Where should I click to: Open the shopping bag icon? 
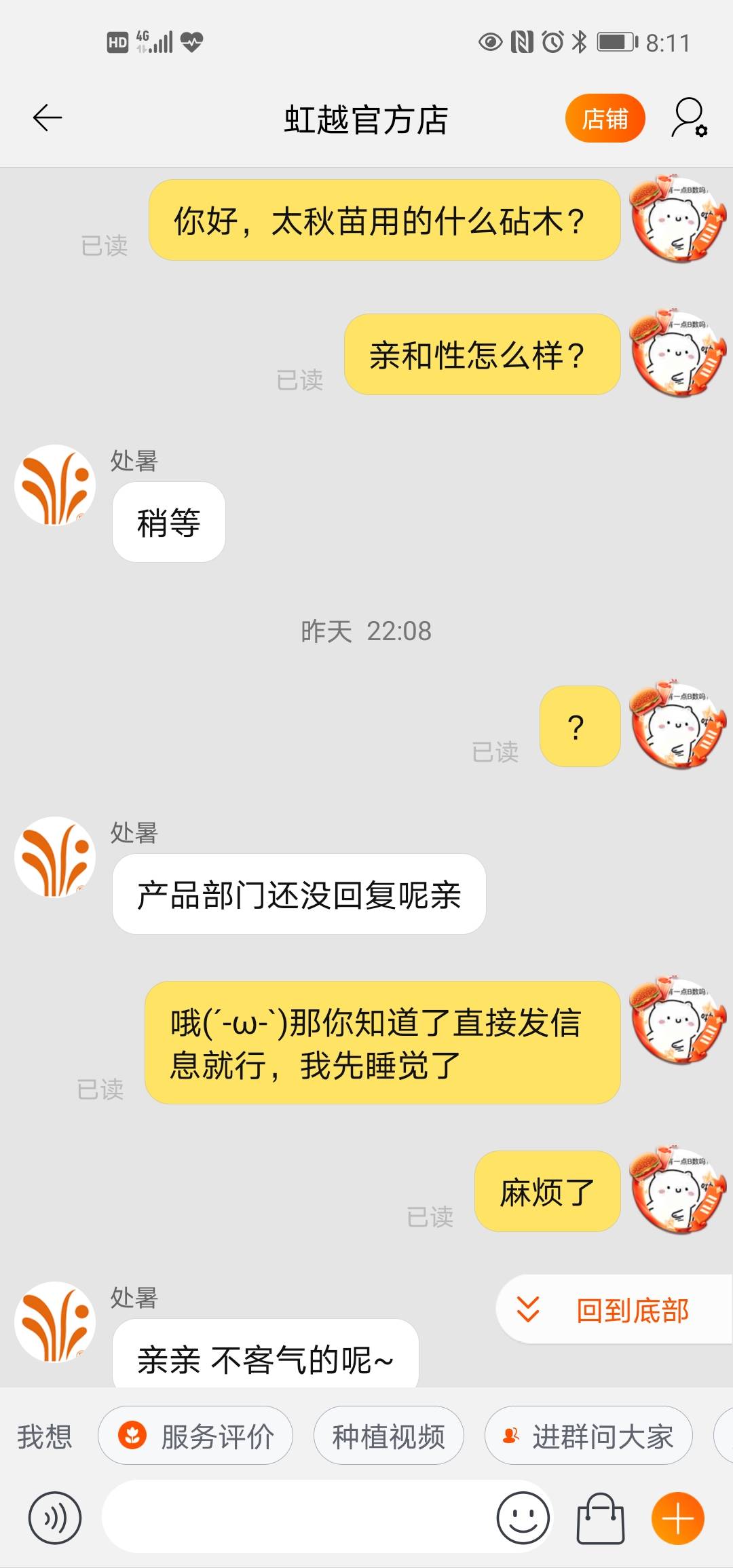point(601,1518)
